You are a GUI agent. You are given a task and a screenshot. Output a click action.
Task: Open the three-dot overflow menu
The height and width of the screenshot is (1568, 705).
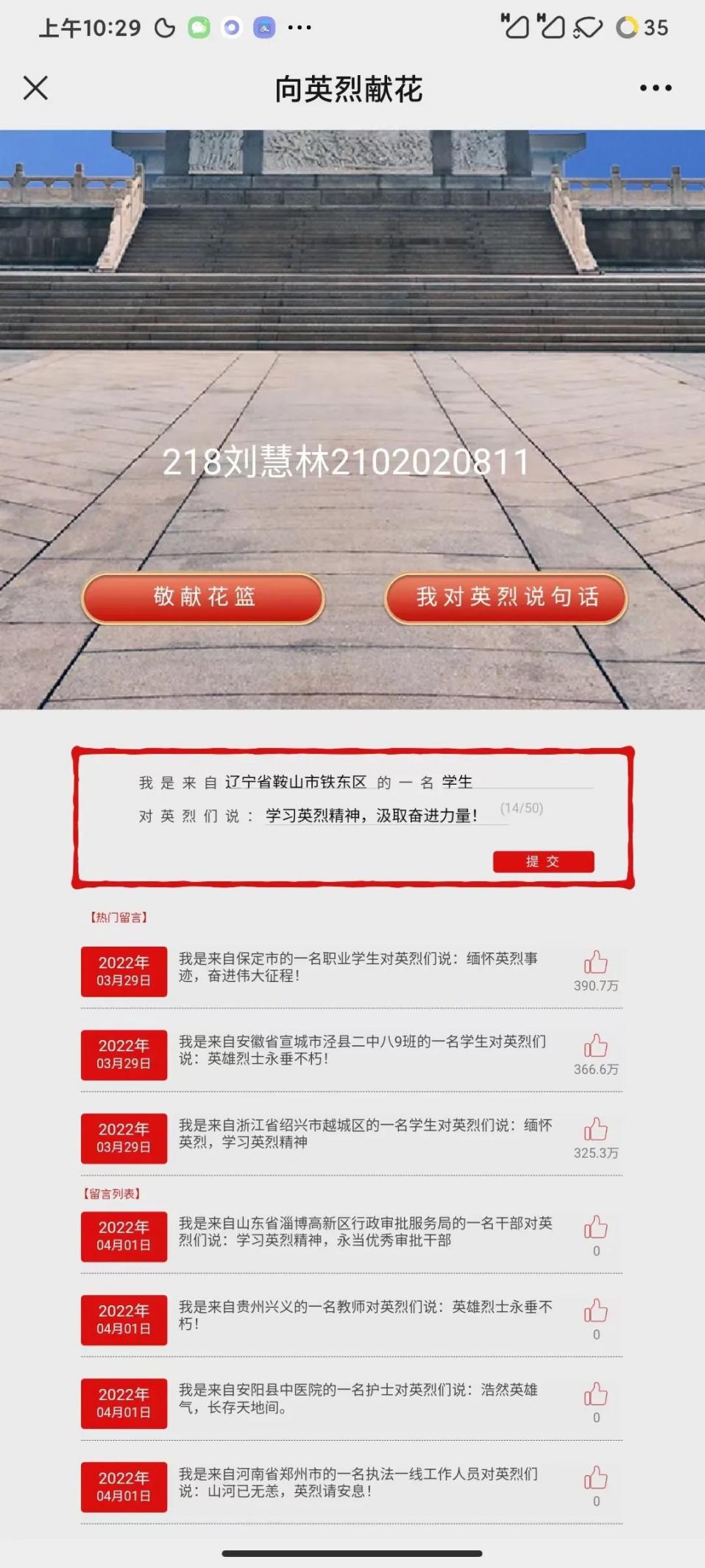(x=655, y=88)
